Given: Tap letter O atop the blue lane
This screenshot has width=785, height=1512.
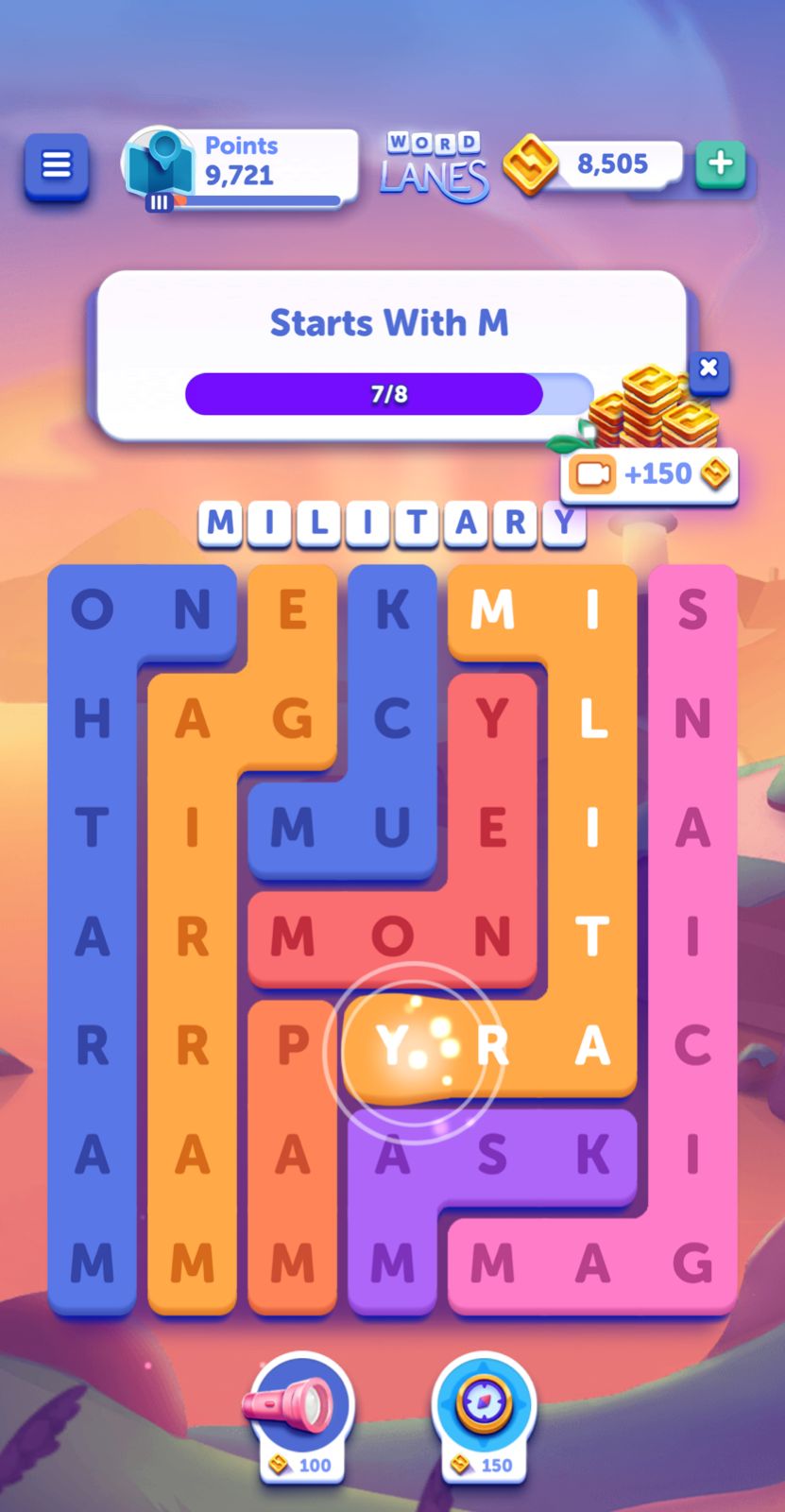Looking at the screenshot, I should (92, 610).
